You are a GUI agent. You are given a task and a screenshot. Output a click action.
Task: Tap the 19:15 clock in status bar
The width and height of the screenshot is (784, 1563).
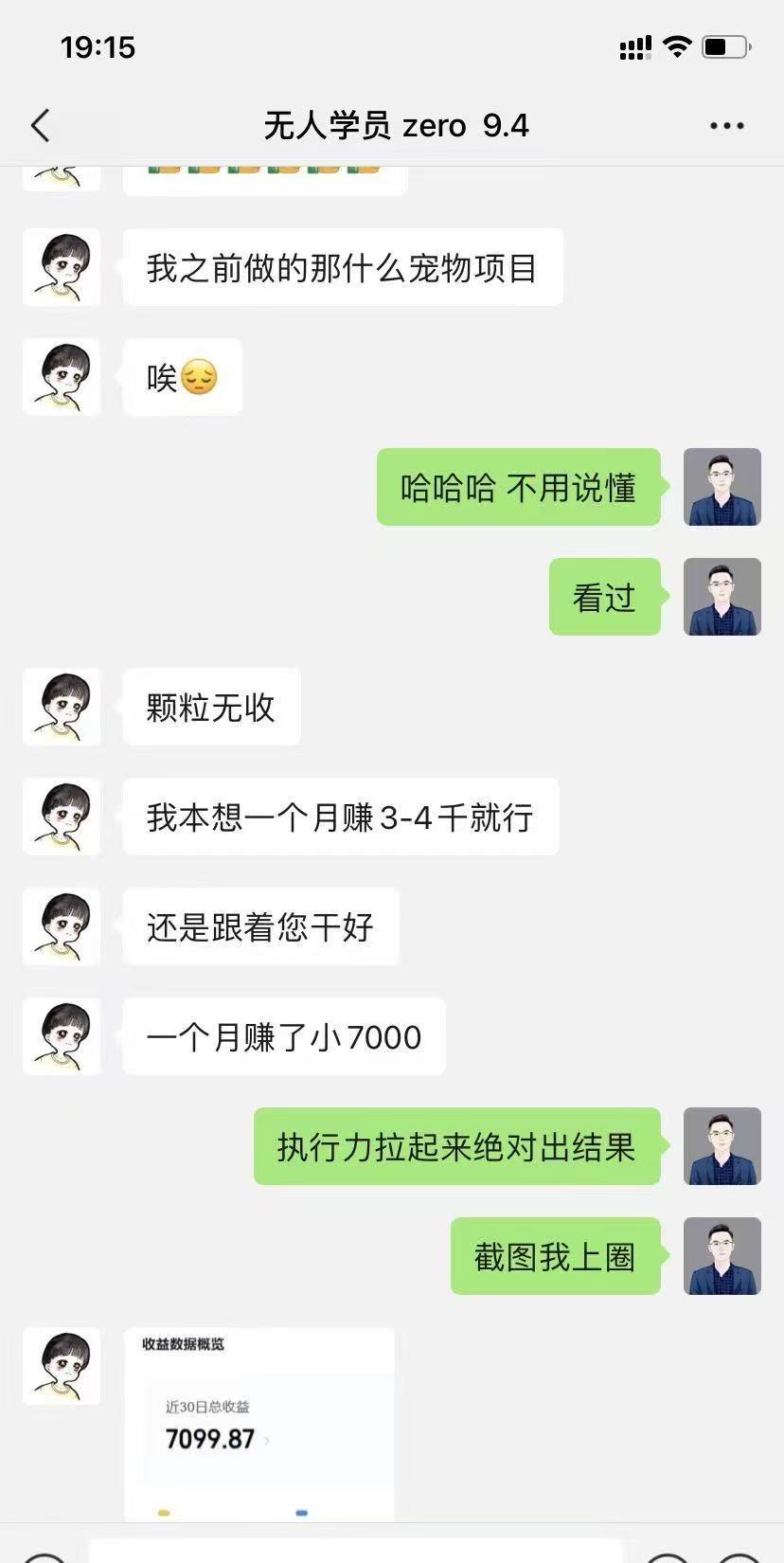98,45
